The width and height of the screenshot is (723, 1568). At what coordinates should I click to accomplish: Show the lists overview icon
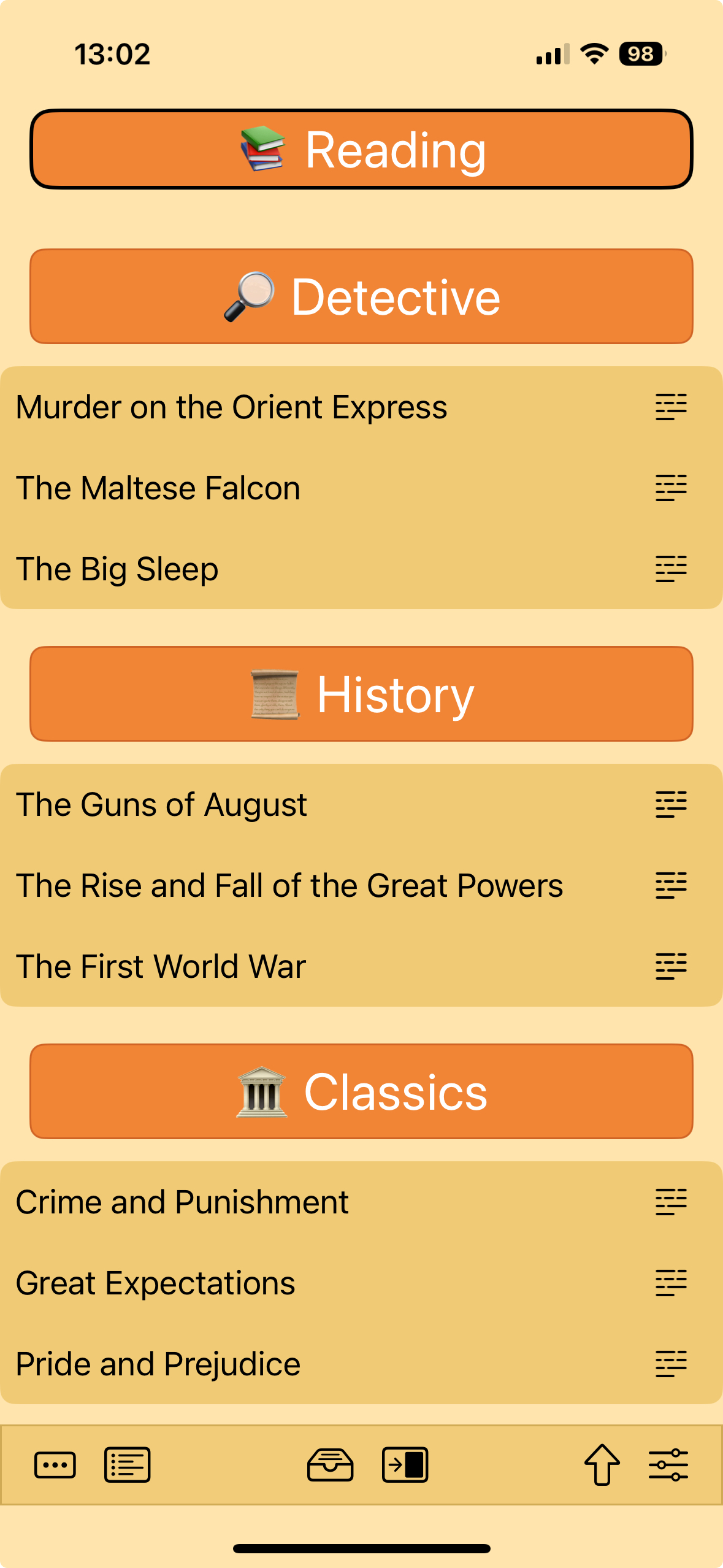[x=128, y=1465]
